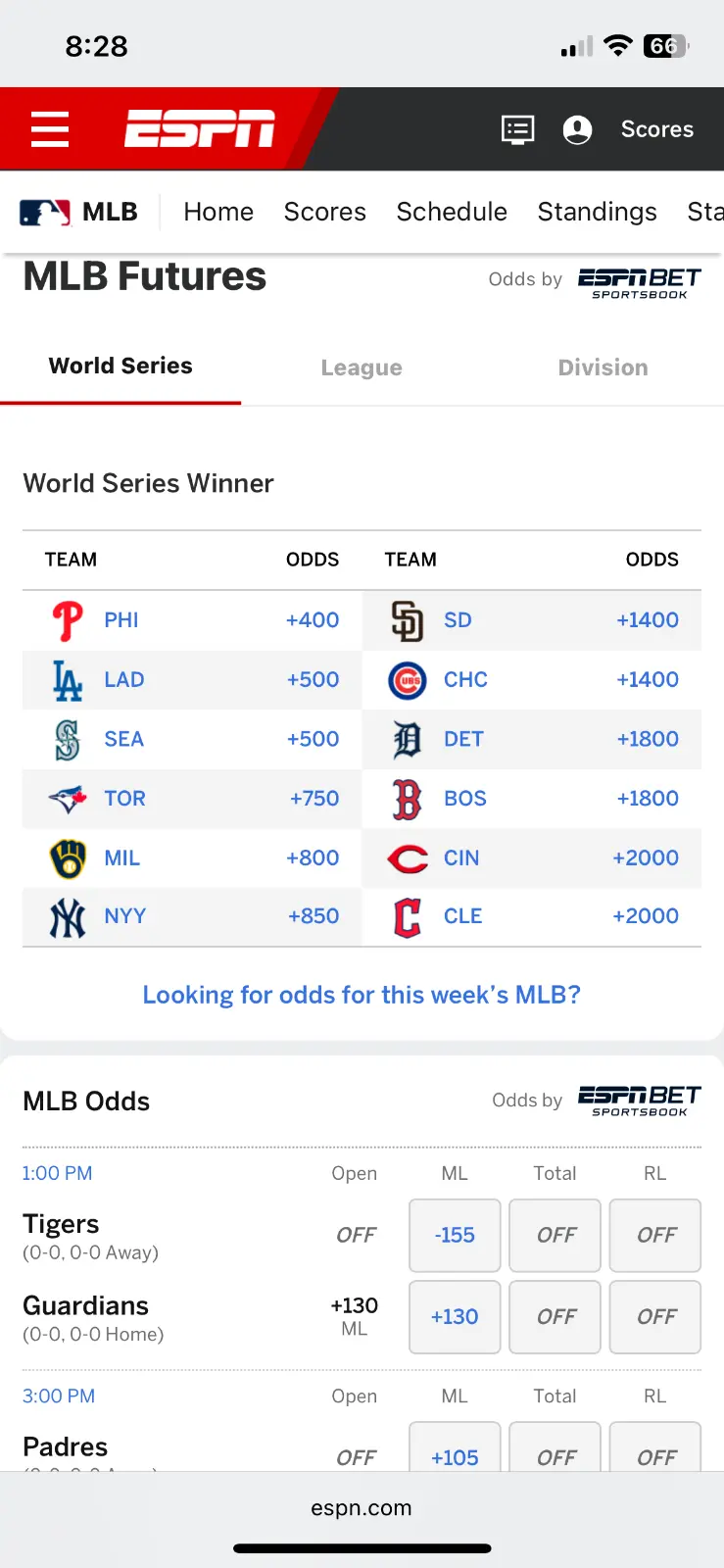Open the MLB Schedule tab
The image size is (724, 1568).
click(x=452, y=212)
